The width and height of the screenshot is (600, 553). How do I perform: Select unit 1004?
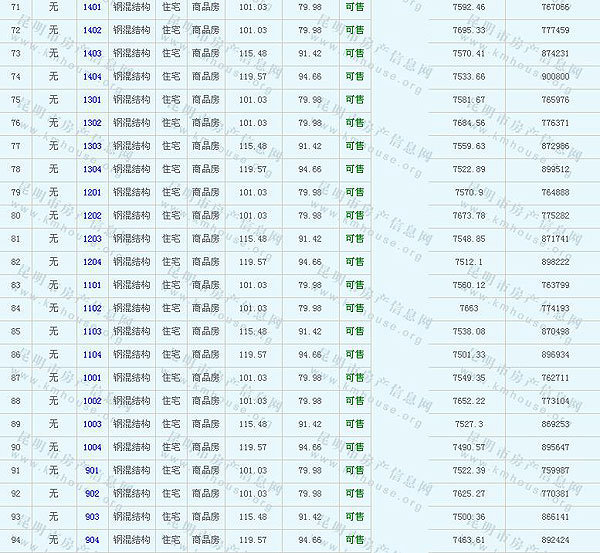(92, 447)
